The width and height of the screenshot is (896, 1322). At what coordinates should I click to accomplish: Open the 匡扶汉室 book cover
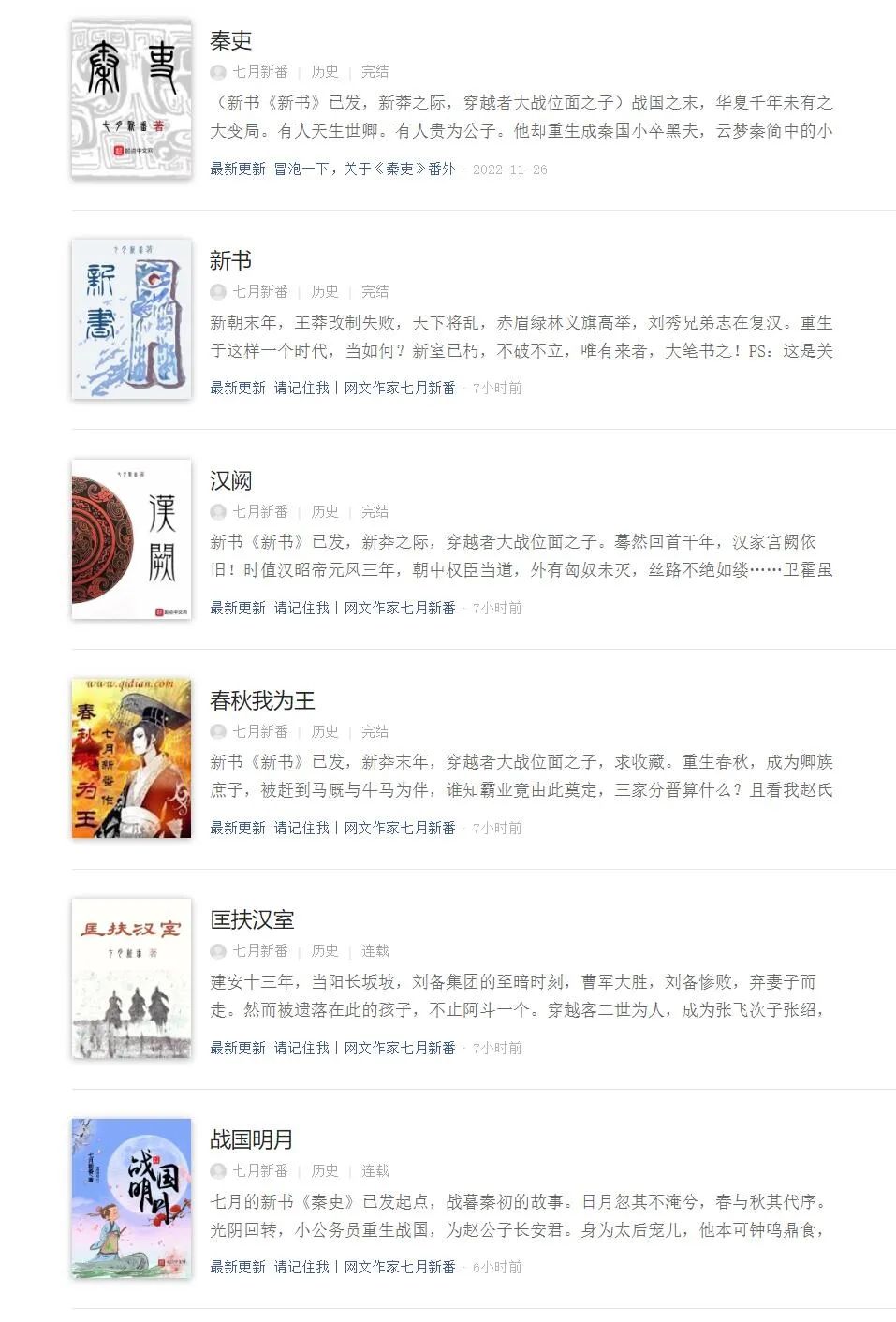(131, 978)
